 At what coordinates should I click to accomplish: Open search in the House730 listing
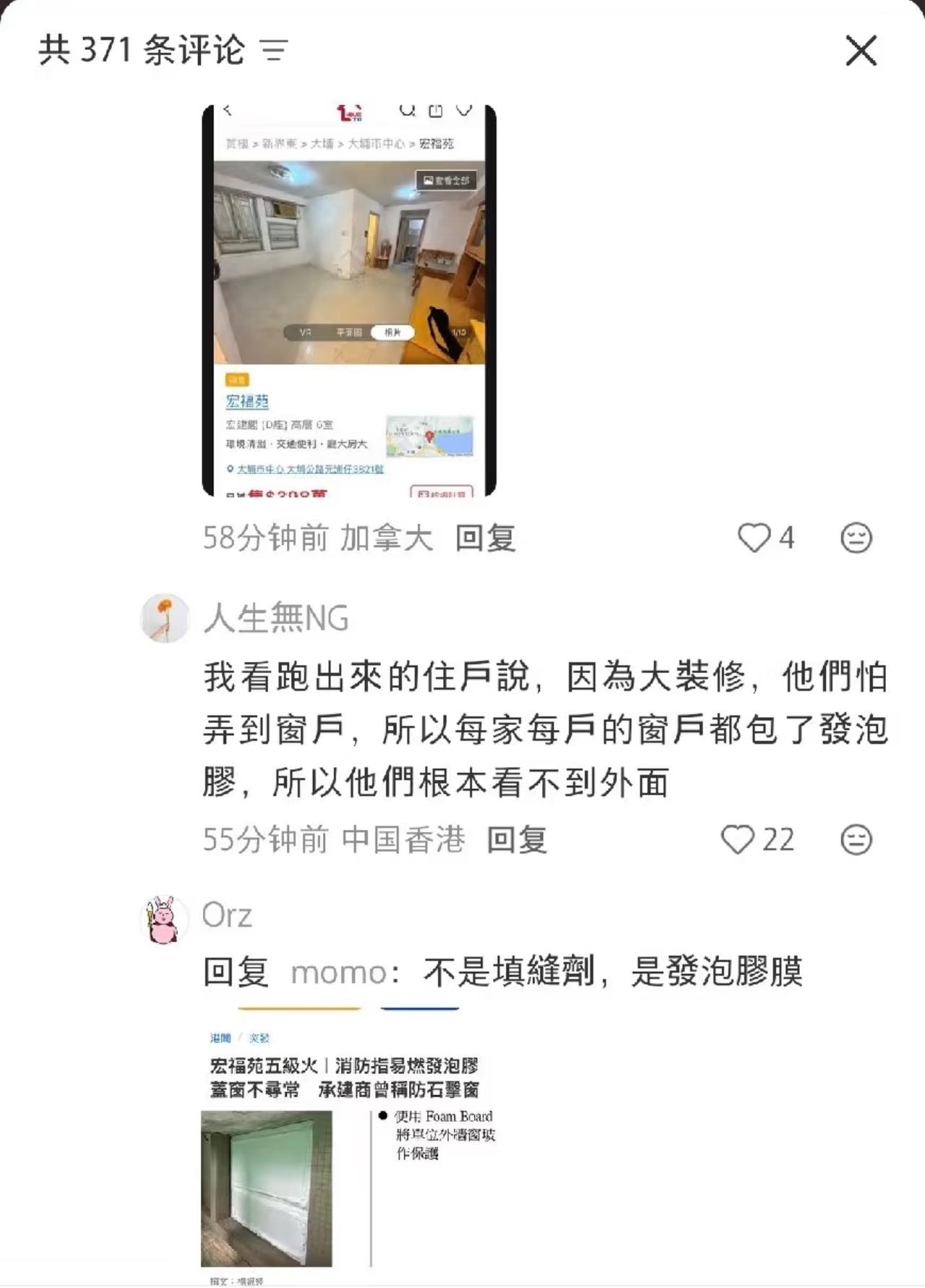[x=406, y=109]
